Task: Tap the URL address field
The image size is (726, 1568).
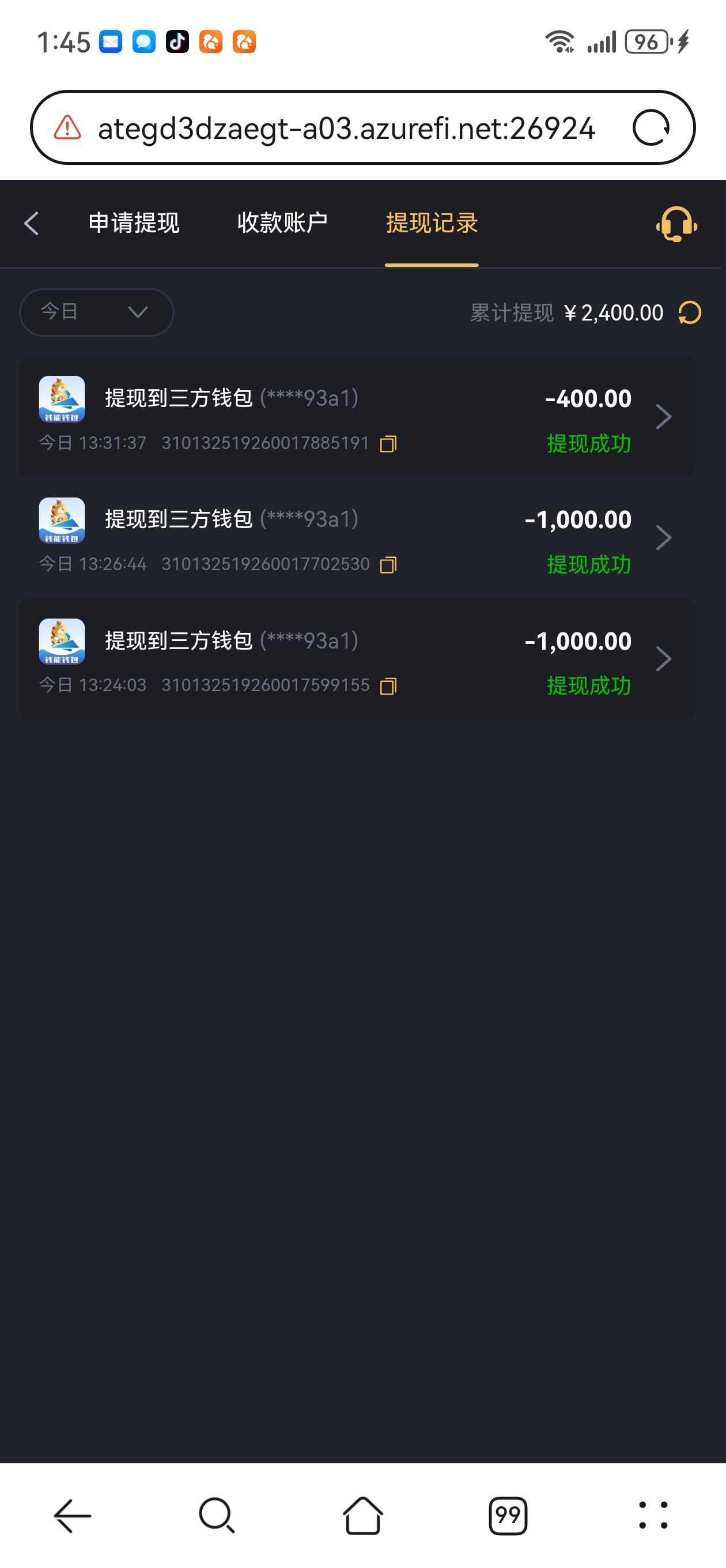Action: pyautogui.click(x=346, y=129)
